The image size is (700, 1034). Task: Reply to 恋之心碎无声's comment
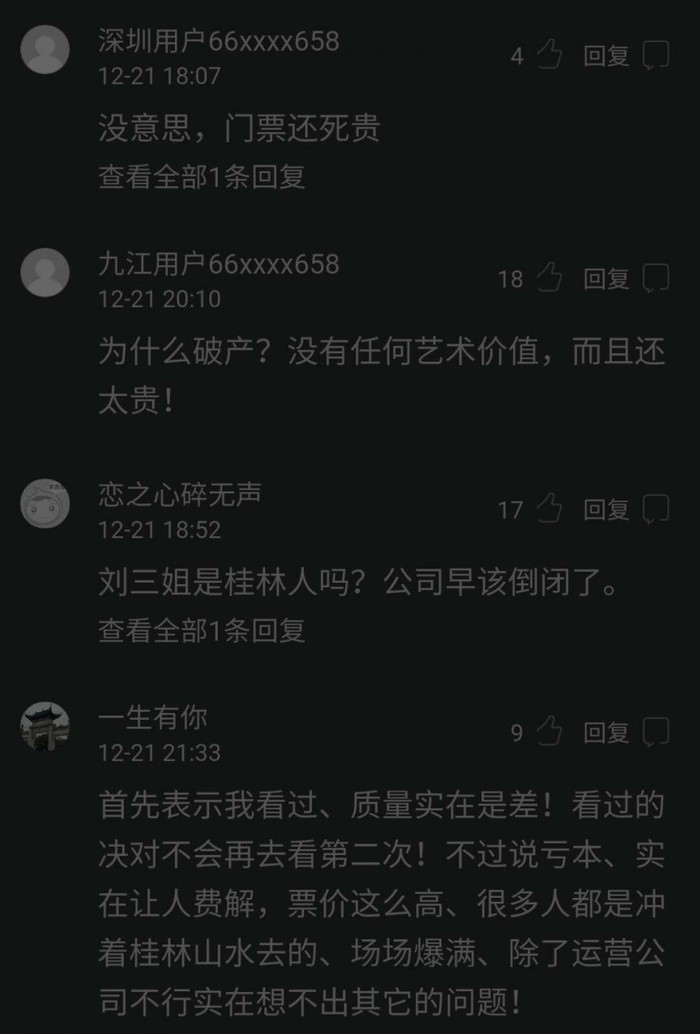pyautogui.click(x=626, y=509)
